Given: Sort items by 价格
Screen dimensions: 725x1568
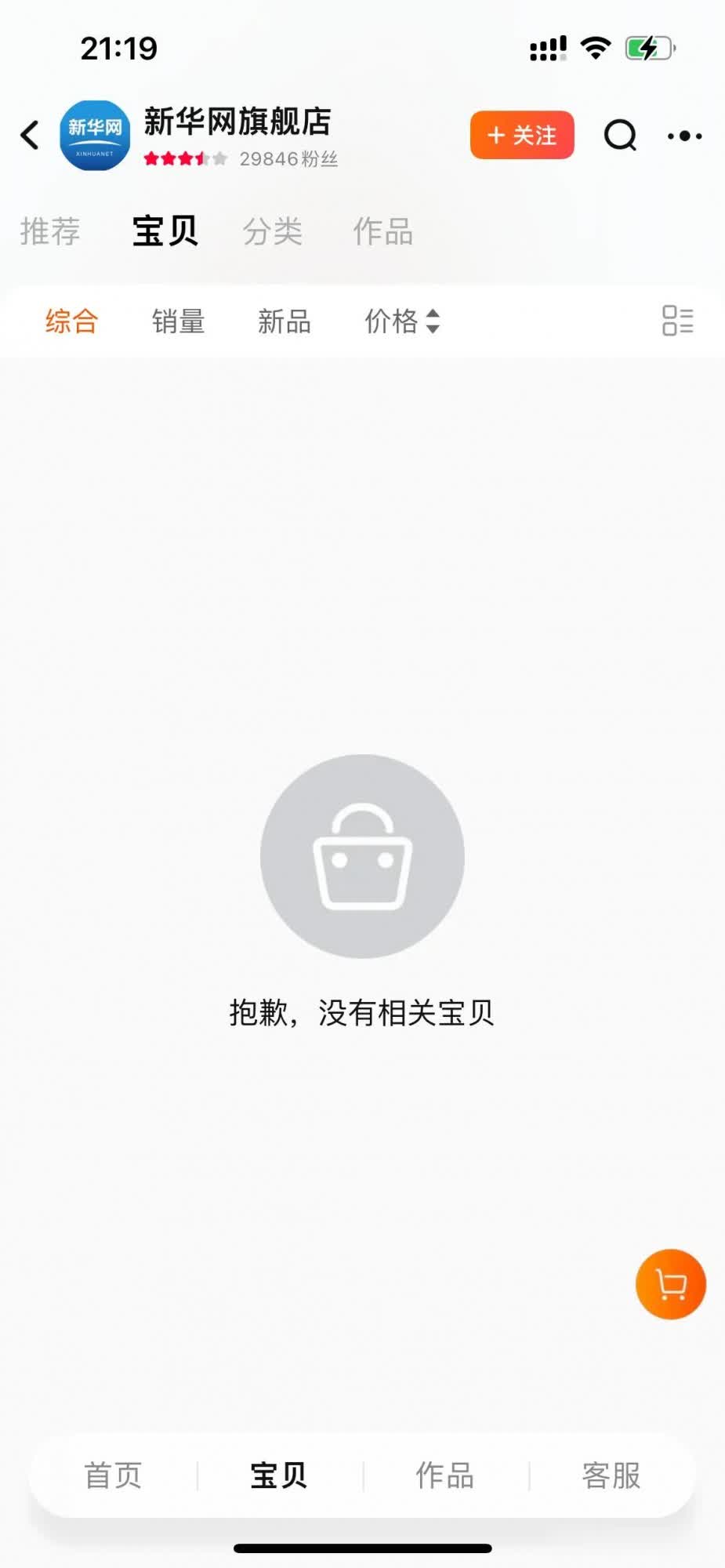Looking at the screenshot, I should pos(402,321).
